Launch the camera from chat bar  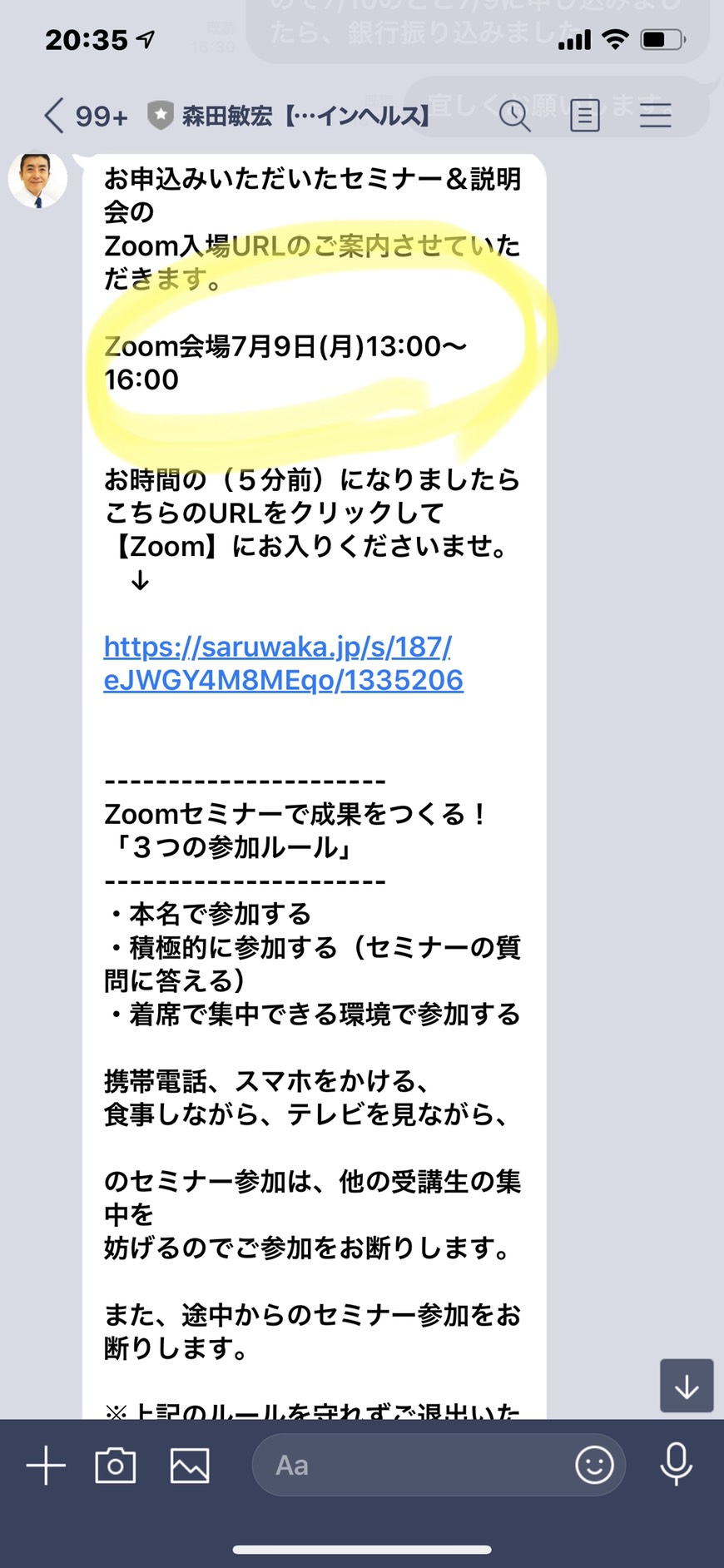tap(116, 1466)
